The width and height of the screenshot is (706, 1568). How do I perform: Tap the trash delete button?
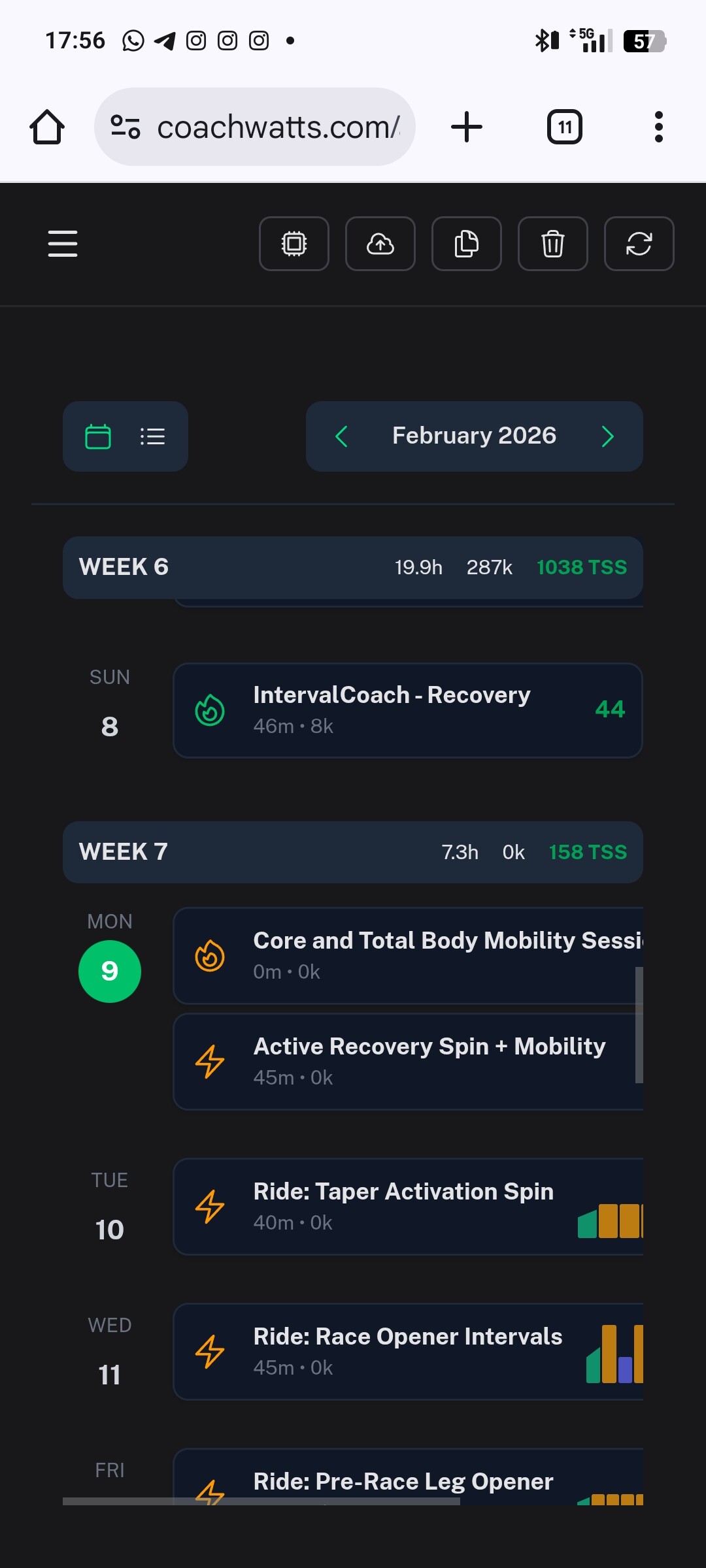553,244
